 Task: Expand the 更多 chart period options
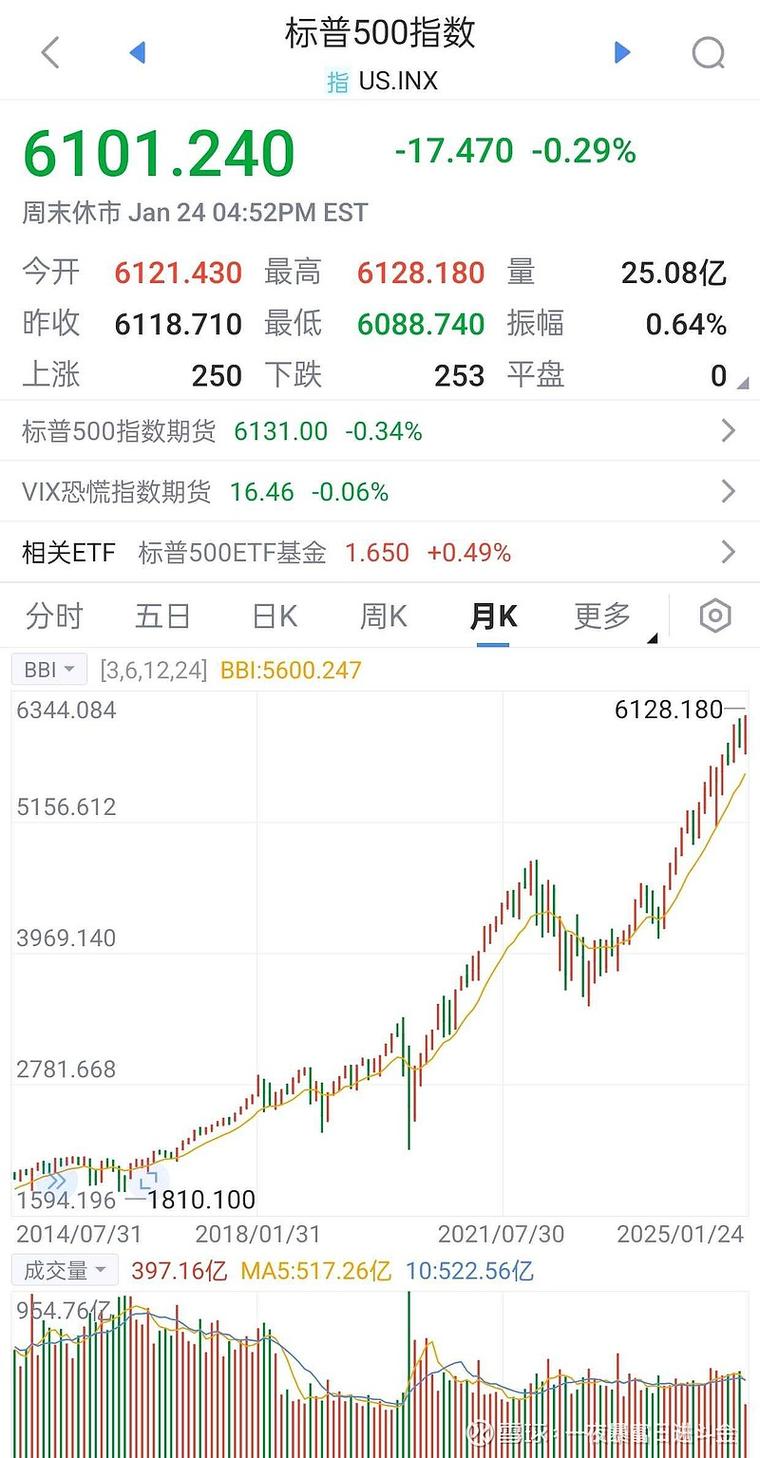pyautogui.click(x=607, y=616)
